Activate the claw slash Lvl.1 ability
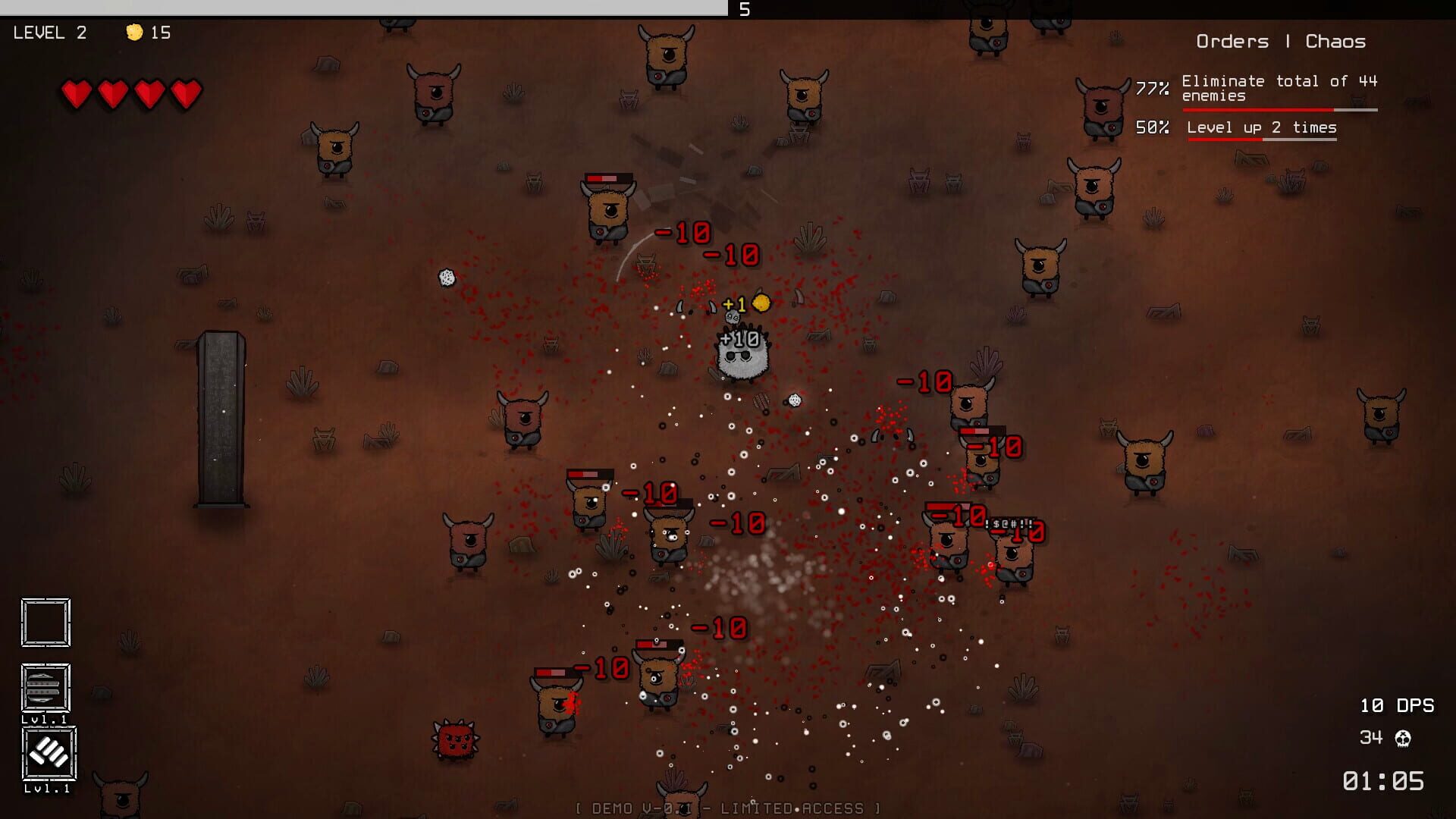 click(49, 753)
